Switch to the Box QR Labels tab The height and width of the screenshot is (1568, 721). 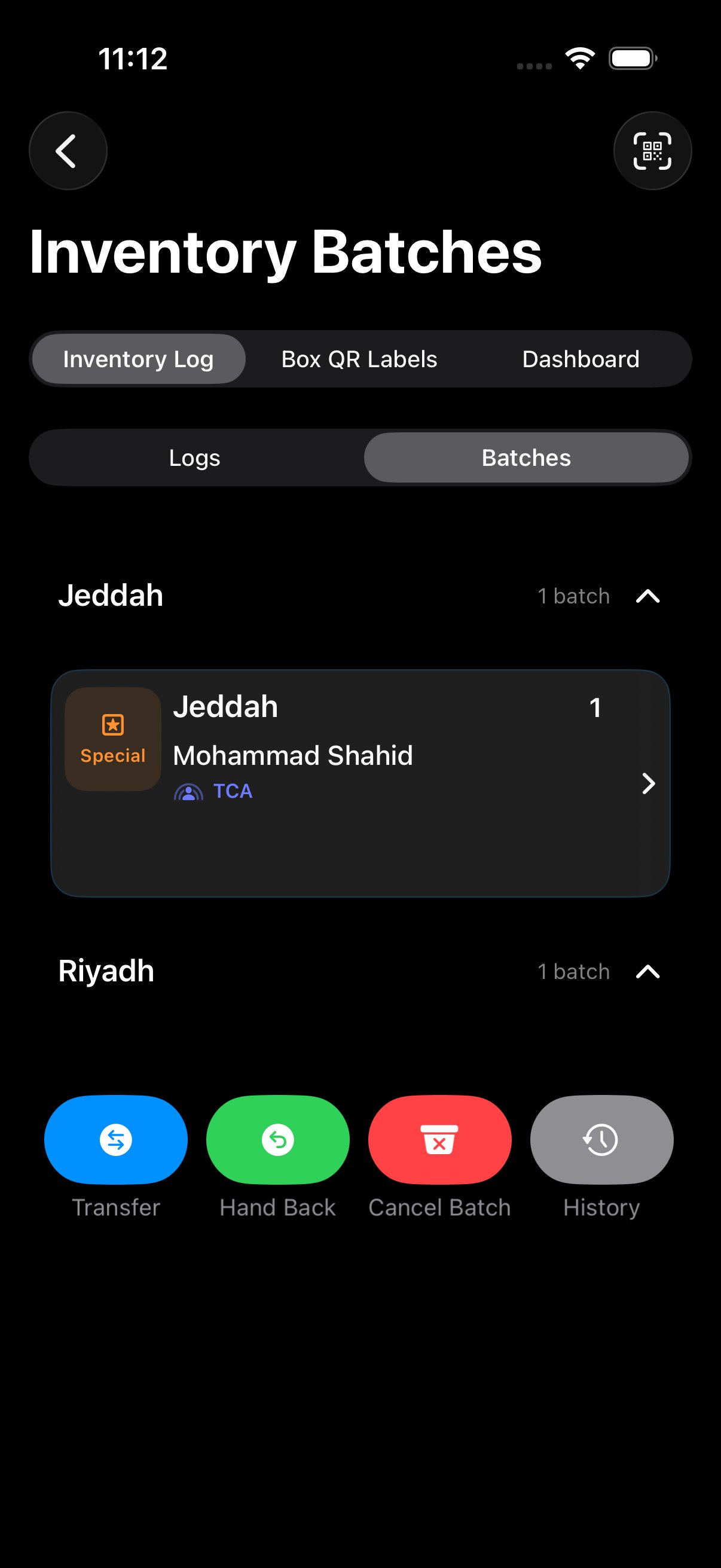[x=358, y=359]
